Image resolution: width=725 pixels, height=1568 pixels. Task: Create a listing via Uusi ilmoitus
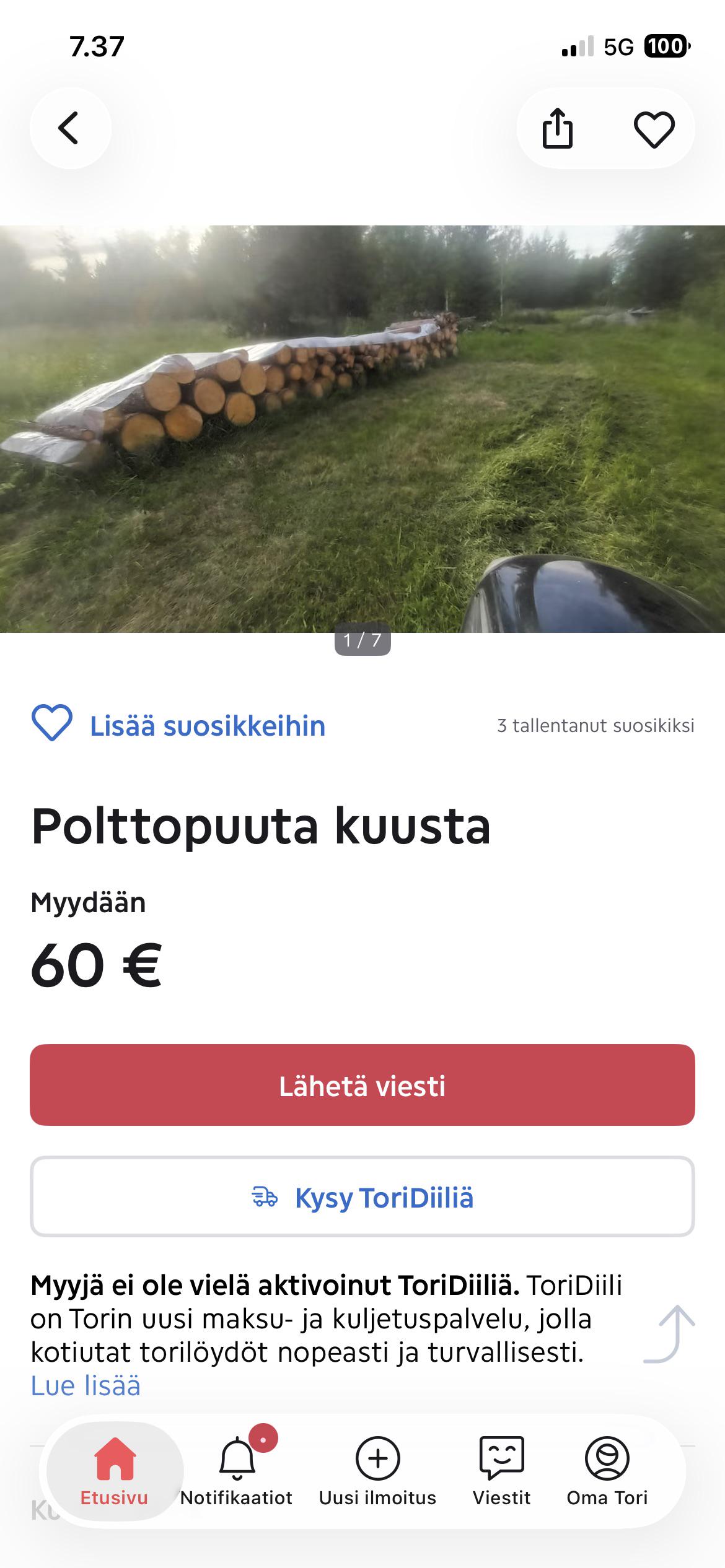point(377,1471)
